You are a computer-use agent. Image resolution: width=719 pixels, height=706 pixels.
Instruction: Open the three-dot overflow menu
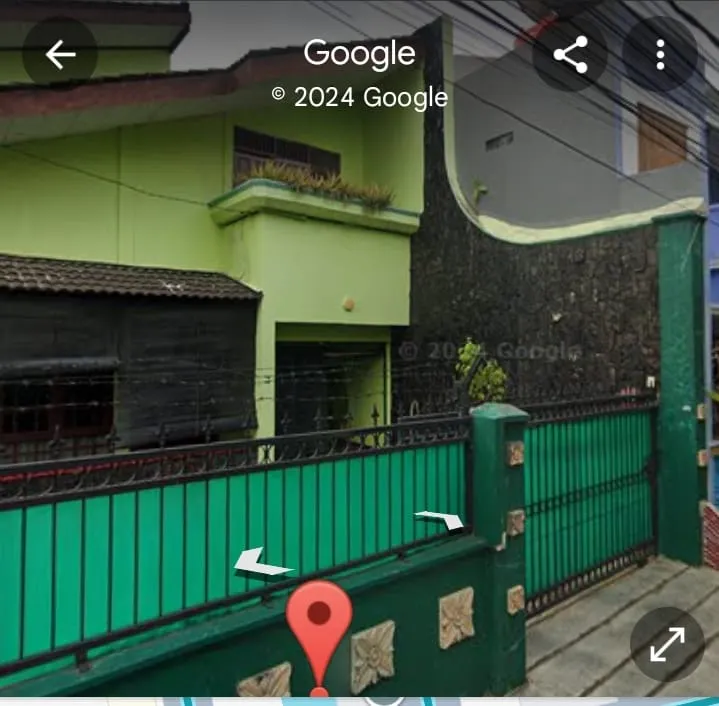(660, 55)
